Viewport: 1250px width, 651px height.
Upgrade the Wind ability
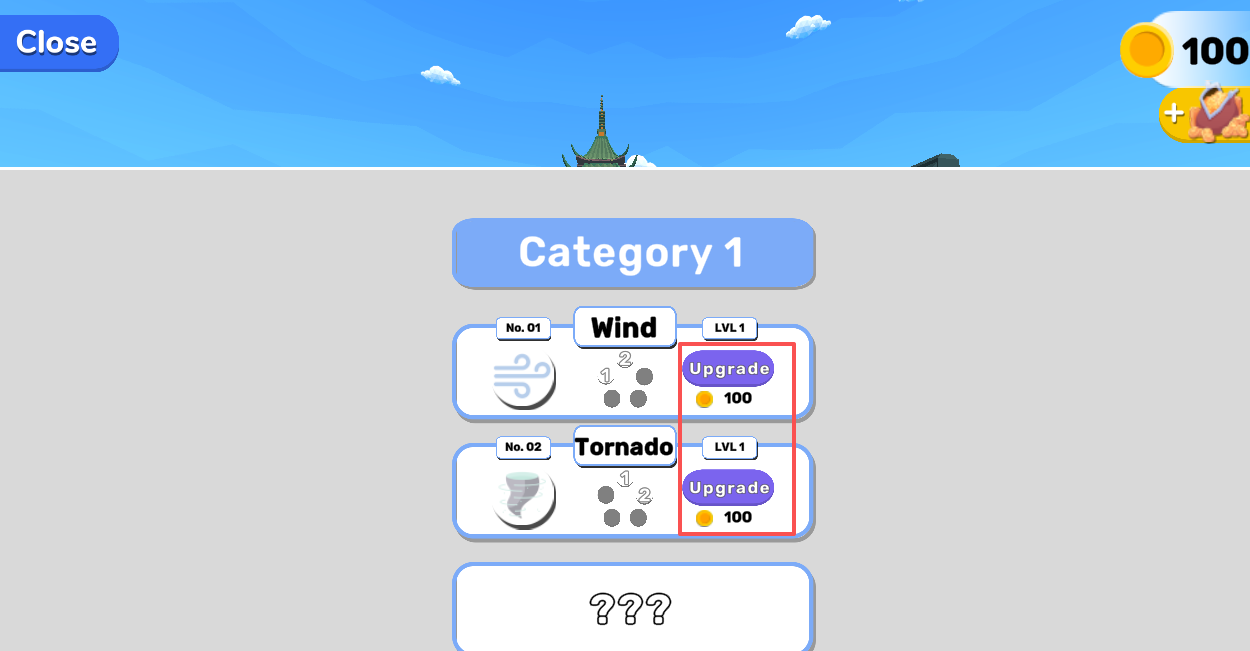729,369
